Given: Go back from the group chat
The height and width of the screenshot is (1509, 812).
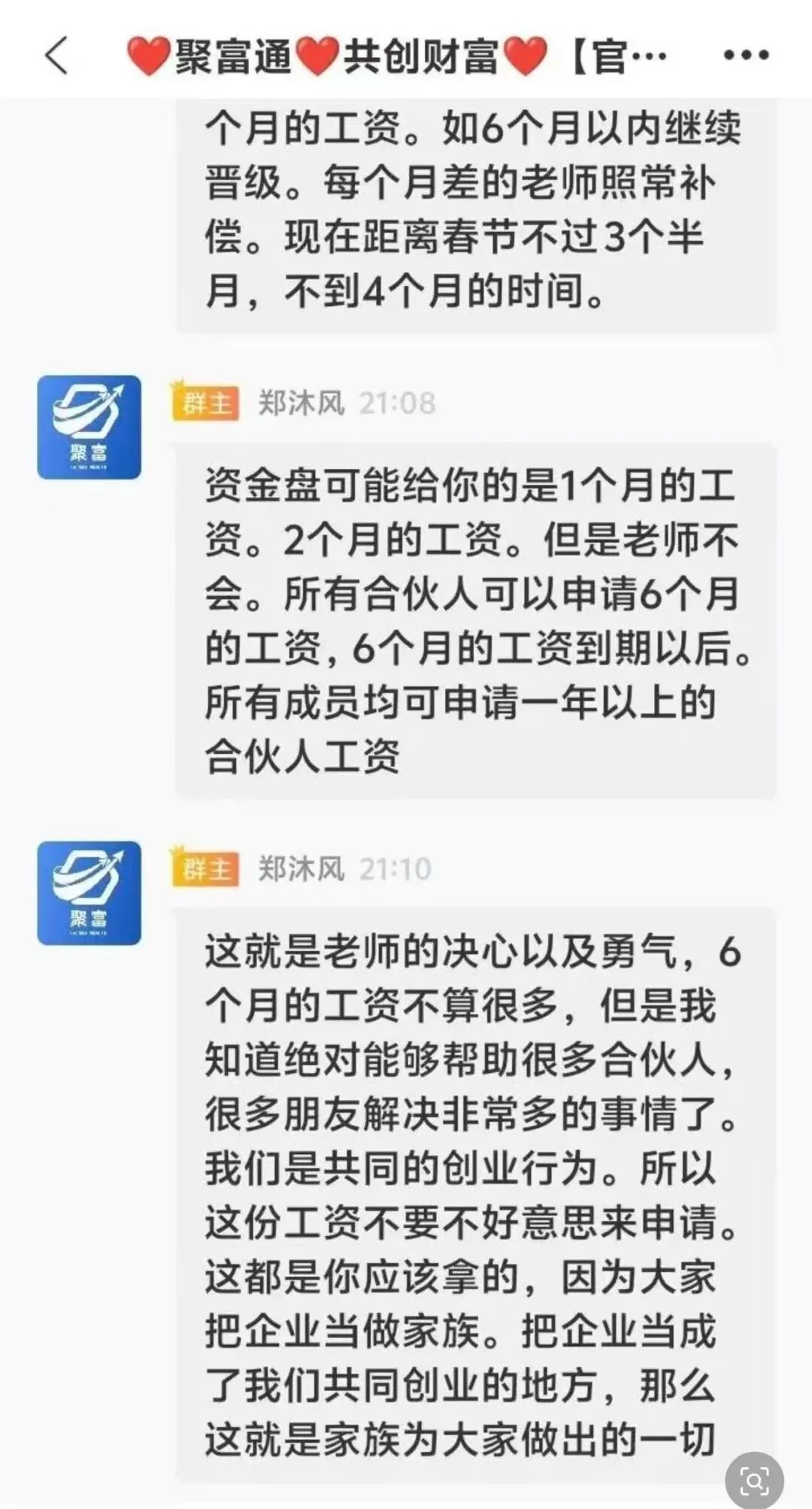Looking at the screenshot, I should 57,56.
